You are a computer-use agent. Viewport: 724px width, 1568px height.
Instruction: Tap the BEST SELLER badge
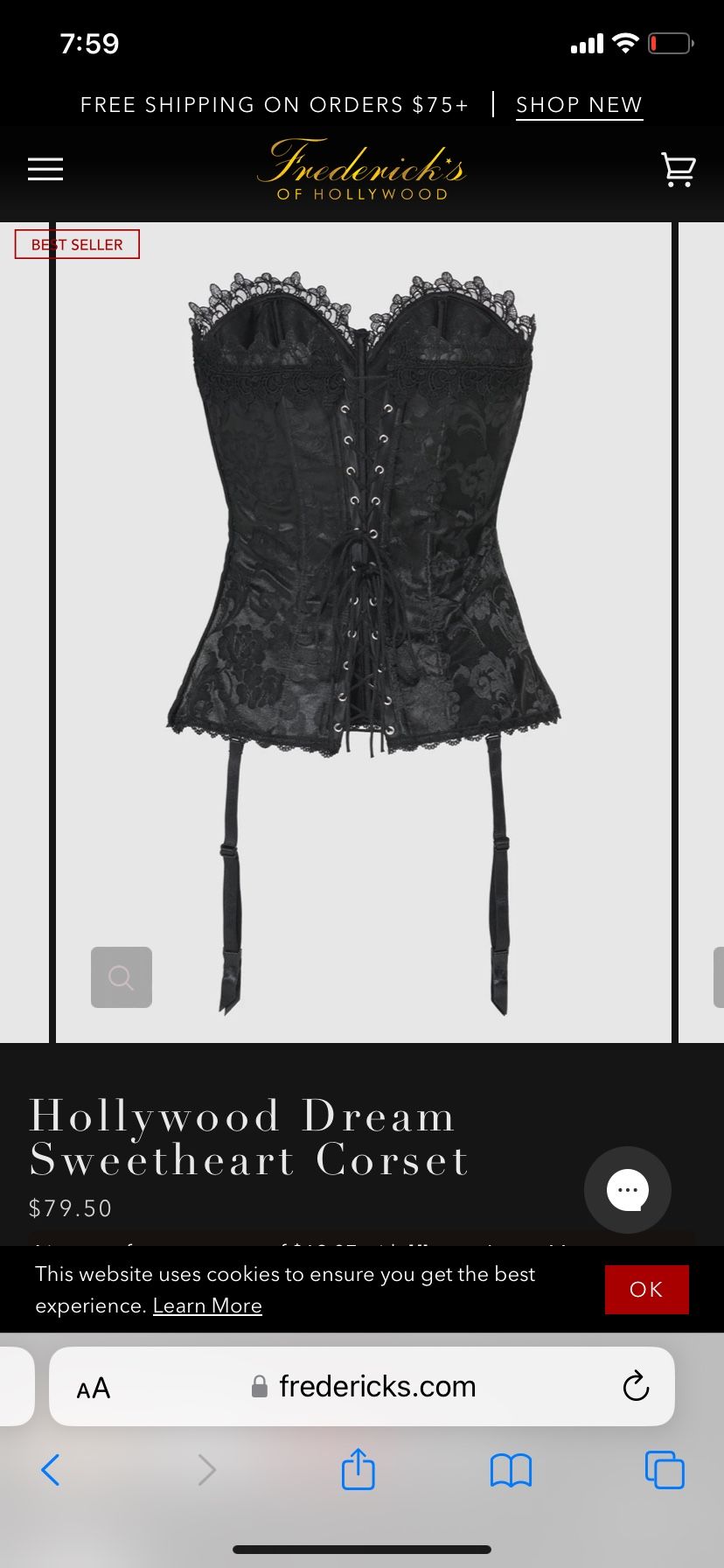pyautogui.click(x=77, y=244)
